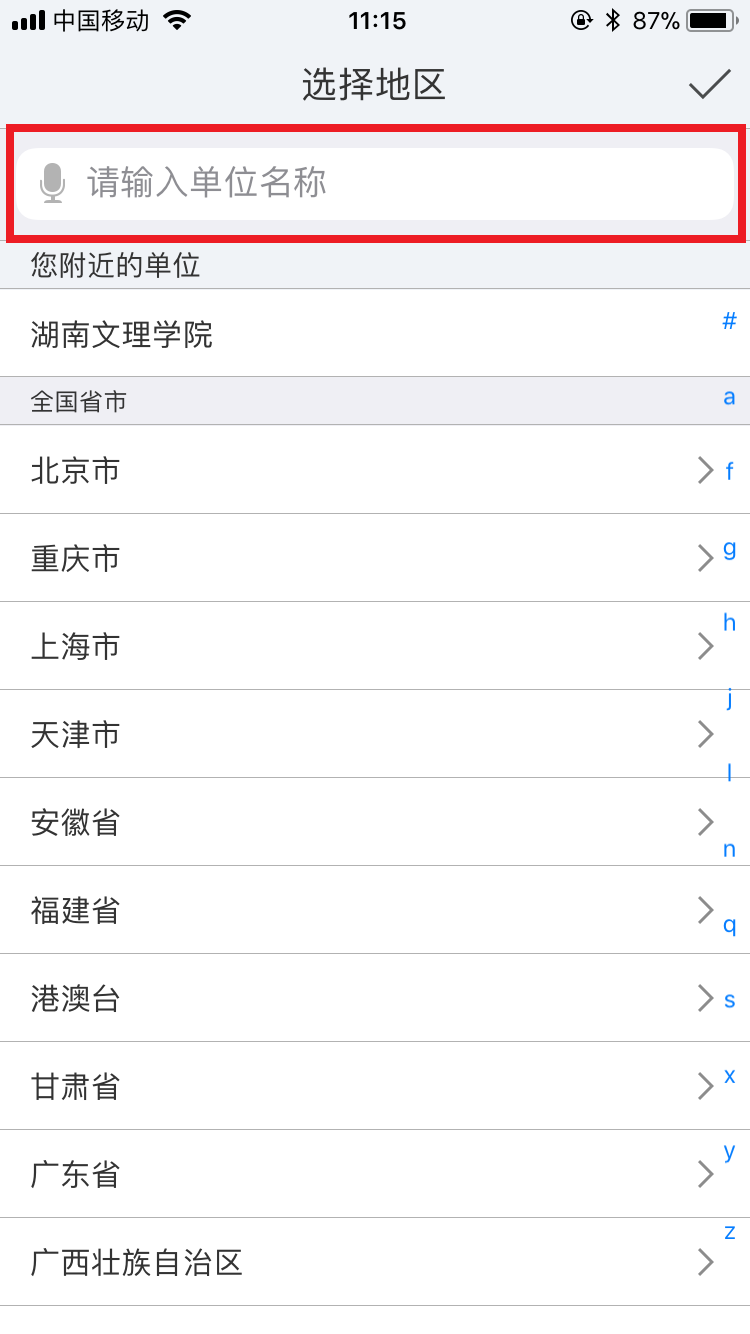
Task: Open 福建省 in the region list
Action: pyautogui.click(x=375, y=910)
